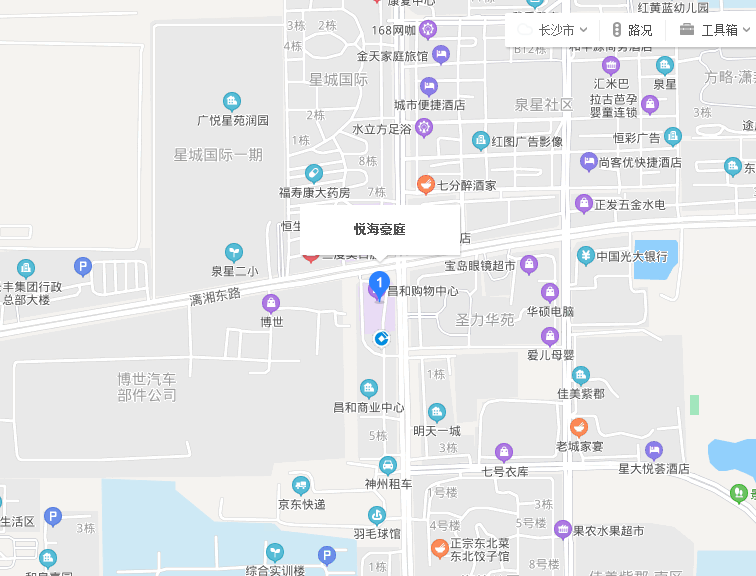The width and height of the screenshot is (756, 576).
Task: Open the 悦海豪庭 info popup
Action: [x=380, y=230]
